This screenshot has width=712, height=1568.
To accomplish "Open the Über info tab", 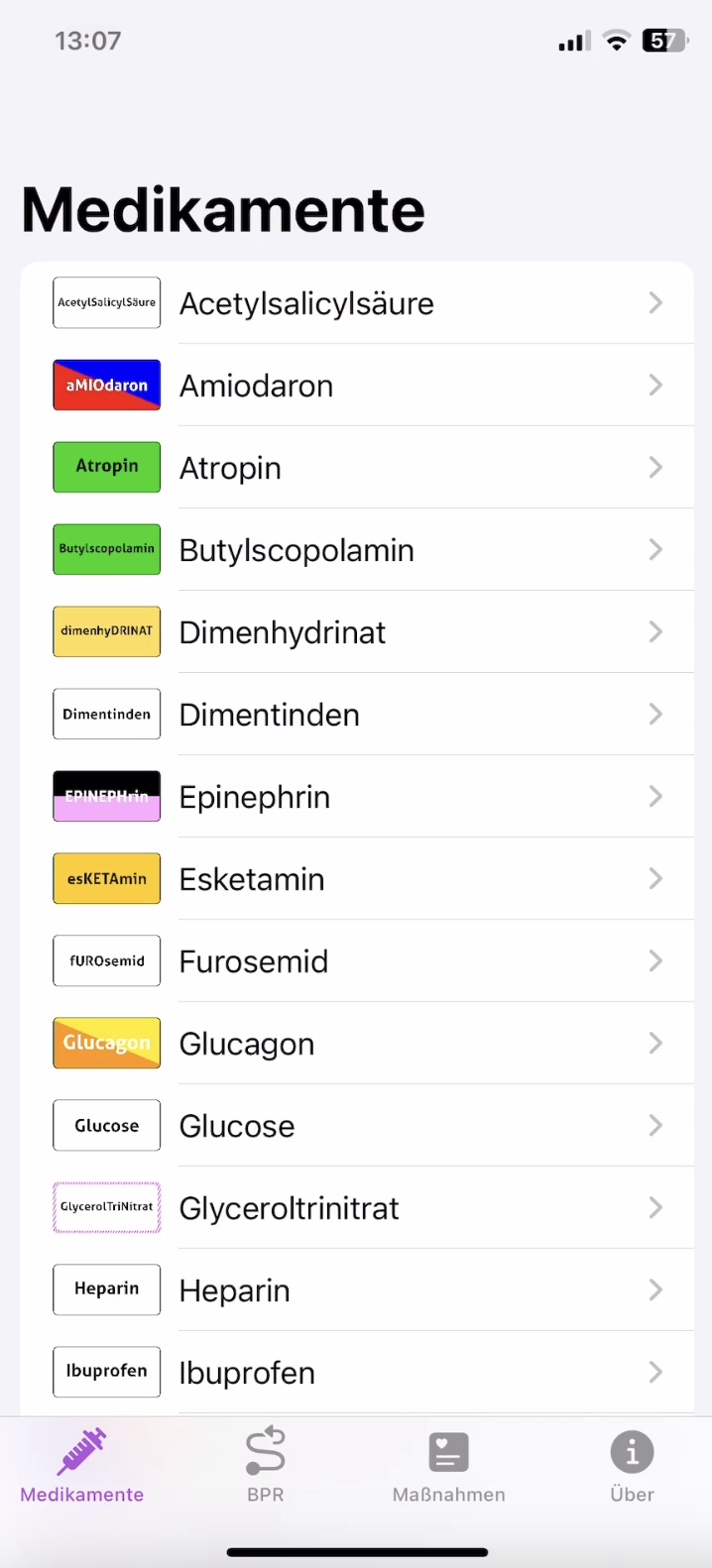I will 632,1466.
